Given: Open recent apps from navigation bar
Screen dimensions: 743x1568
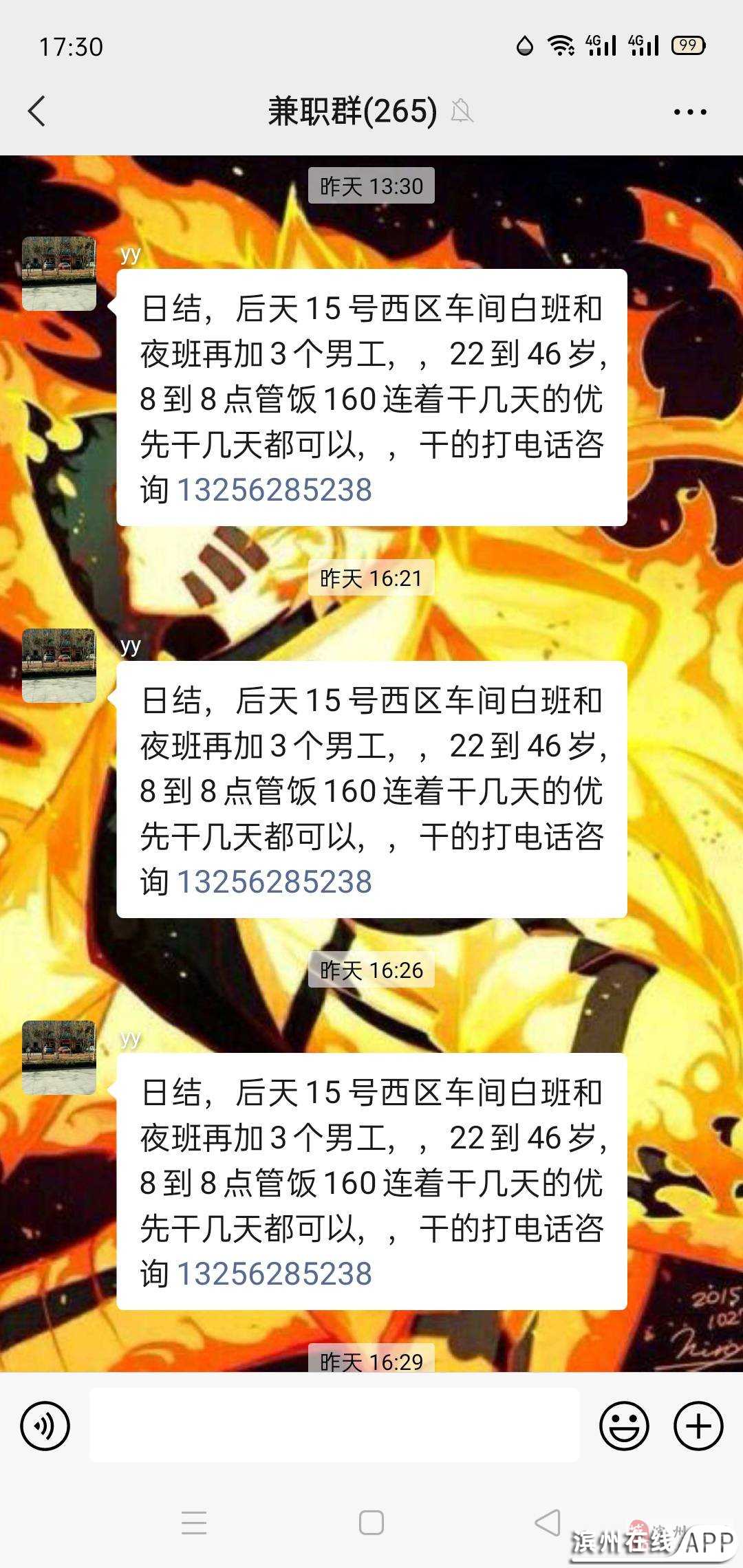Looking at the screenshot, I should 194,1523.
